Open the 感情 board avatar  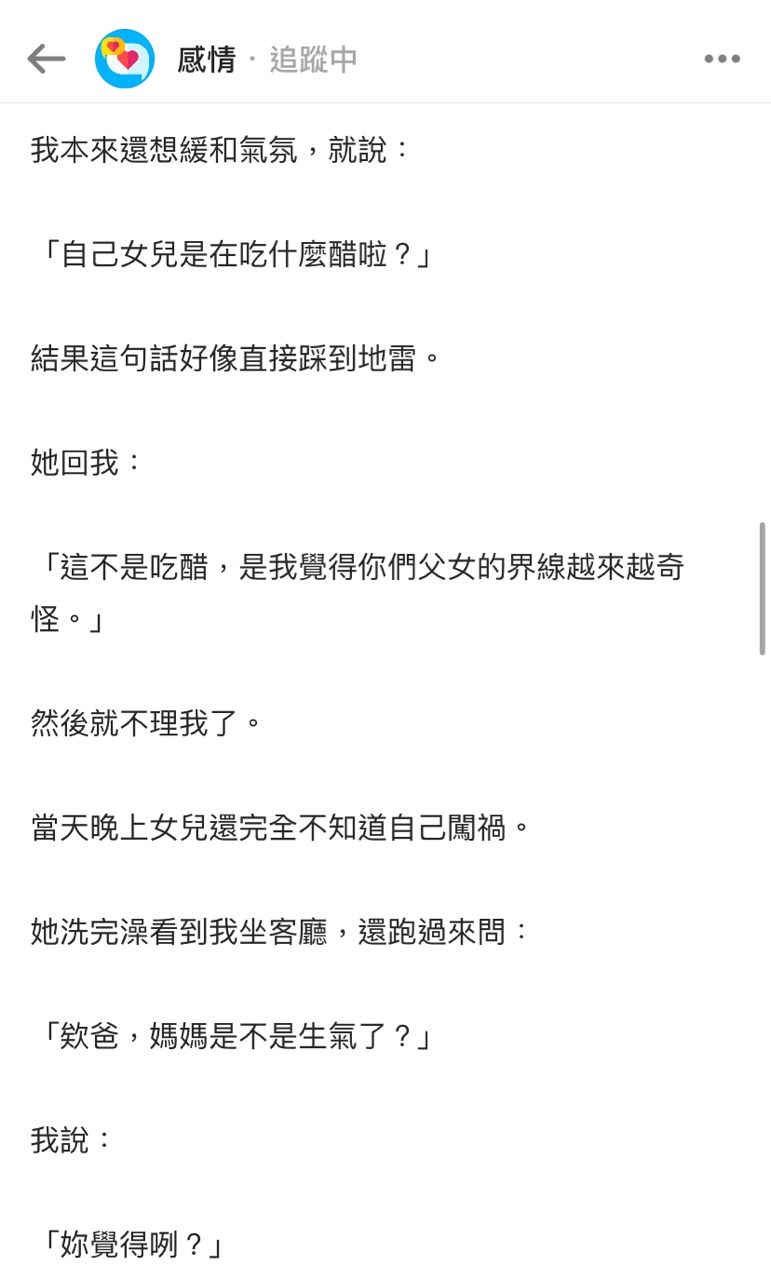[125, 59]
